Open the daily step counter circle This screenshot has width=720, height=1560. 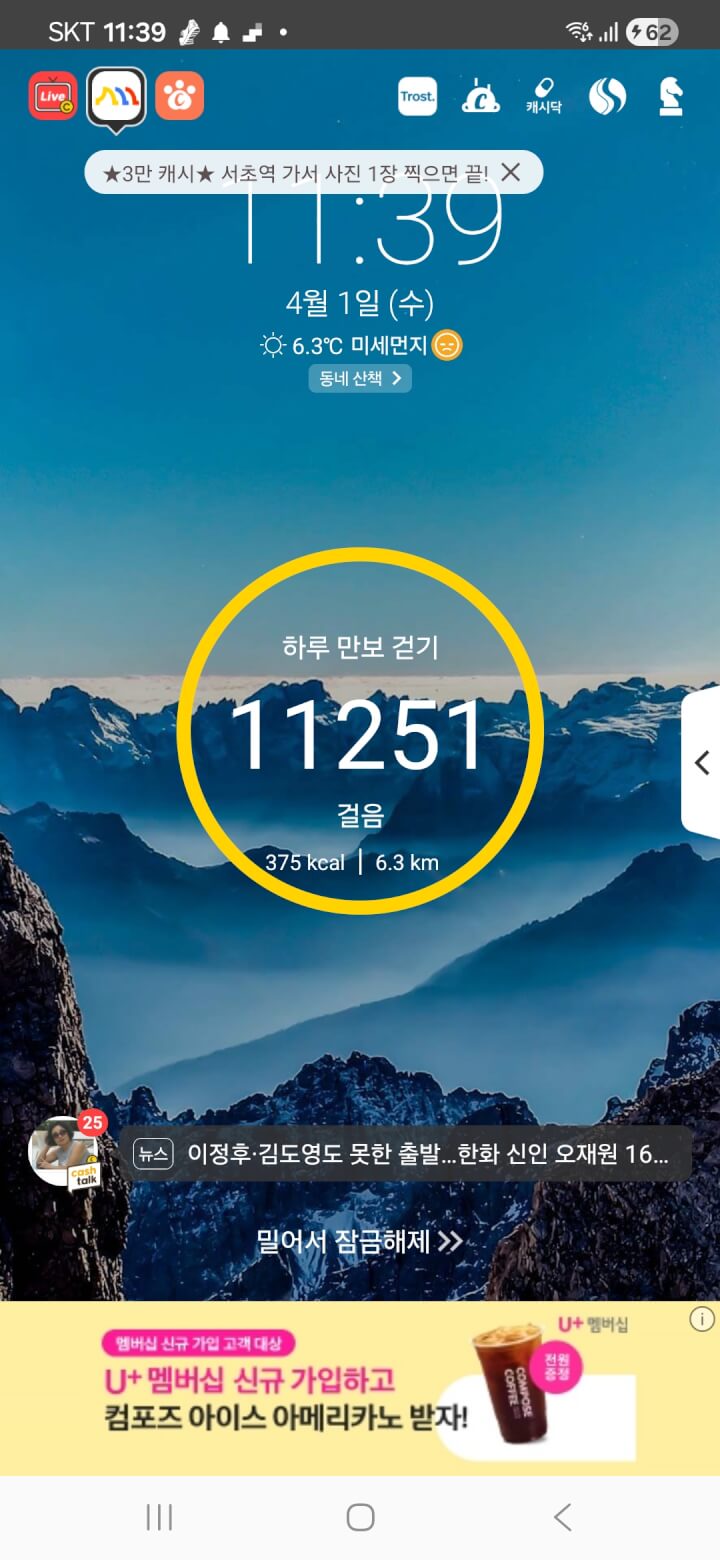[360, 732]
